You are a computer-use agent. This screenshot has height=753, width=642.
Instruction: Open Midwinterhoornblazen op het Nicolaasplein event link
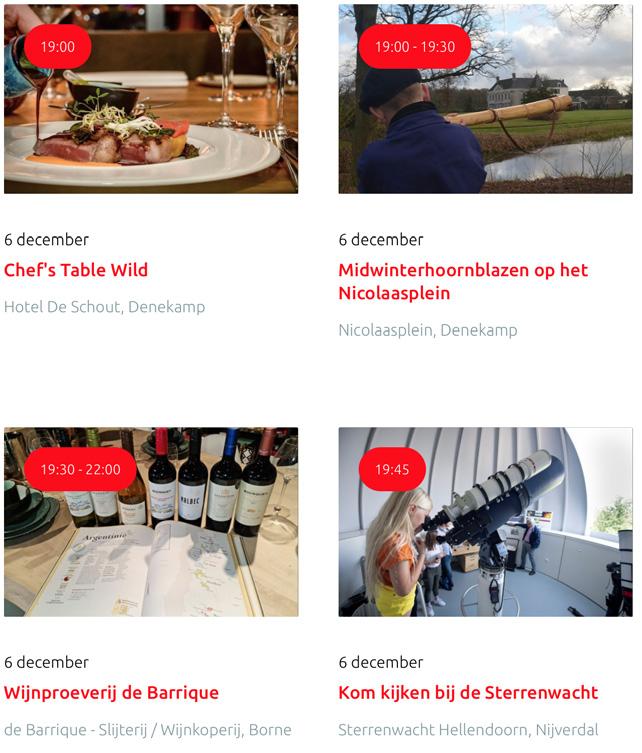(x=463, y=281)
